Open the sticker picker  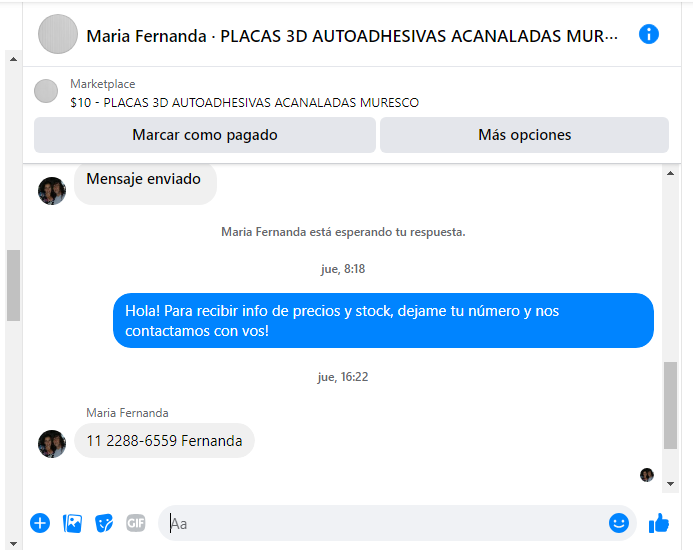point(104,522)
